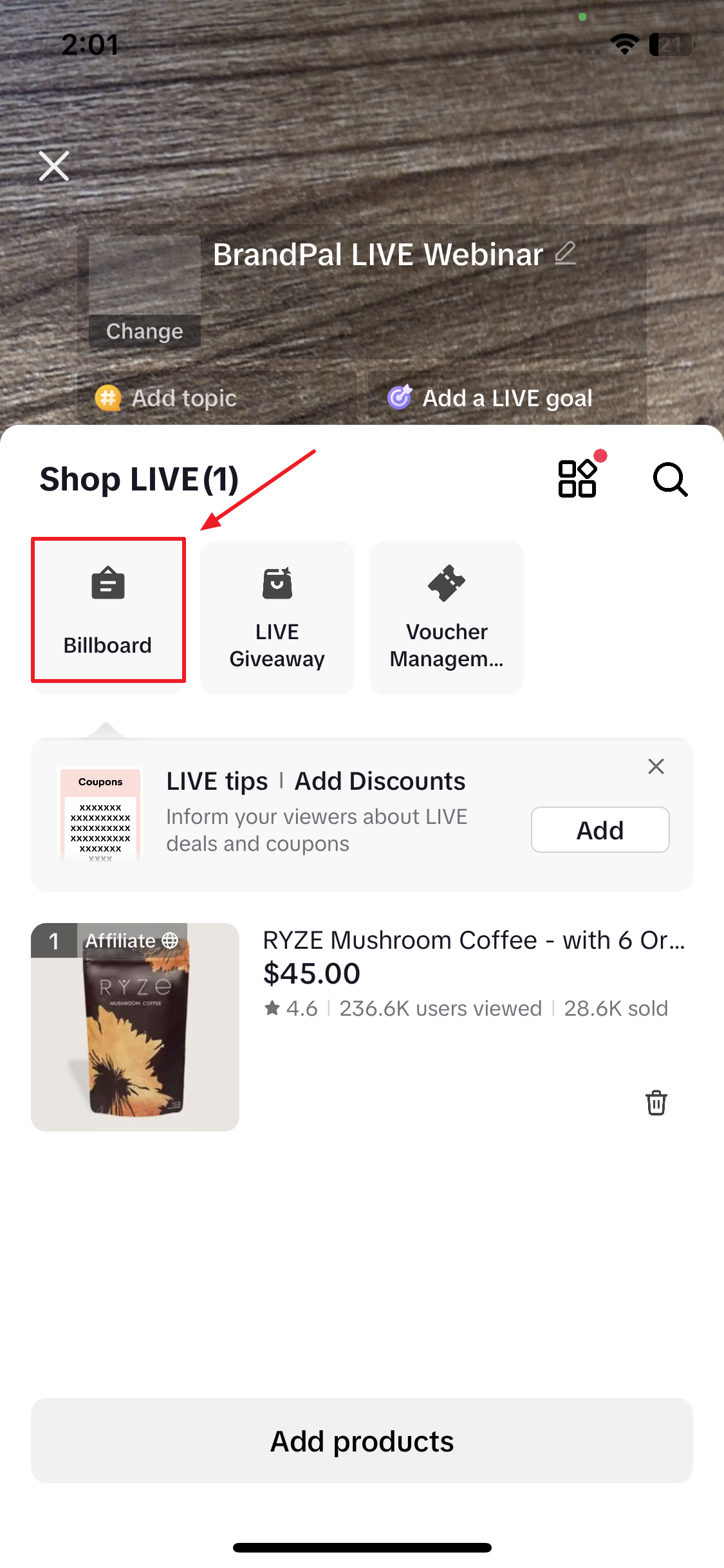Change the LIVE cover image
Viewport: 724px width, 1568px height.
[145, 331]
